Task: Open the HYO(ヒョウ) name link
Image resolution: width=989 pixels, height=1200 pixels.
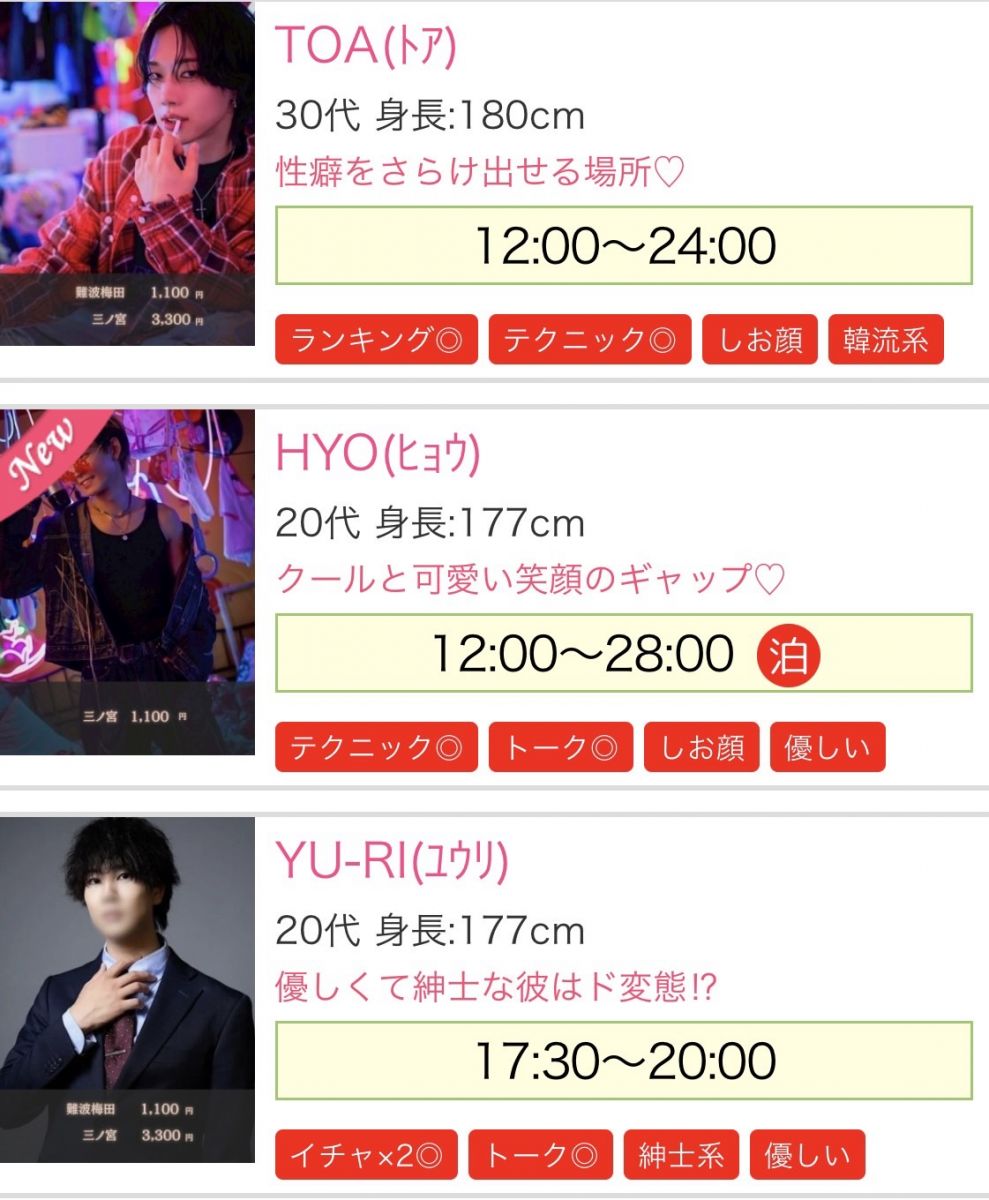Action: pyautogui.click(x=378, y=455)
